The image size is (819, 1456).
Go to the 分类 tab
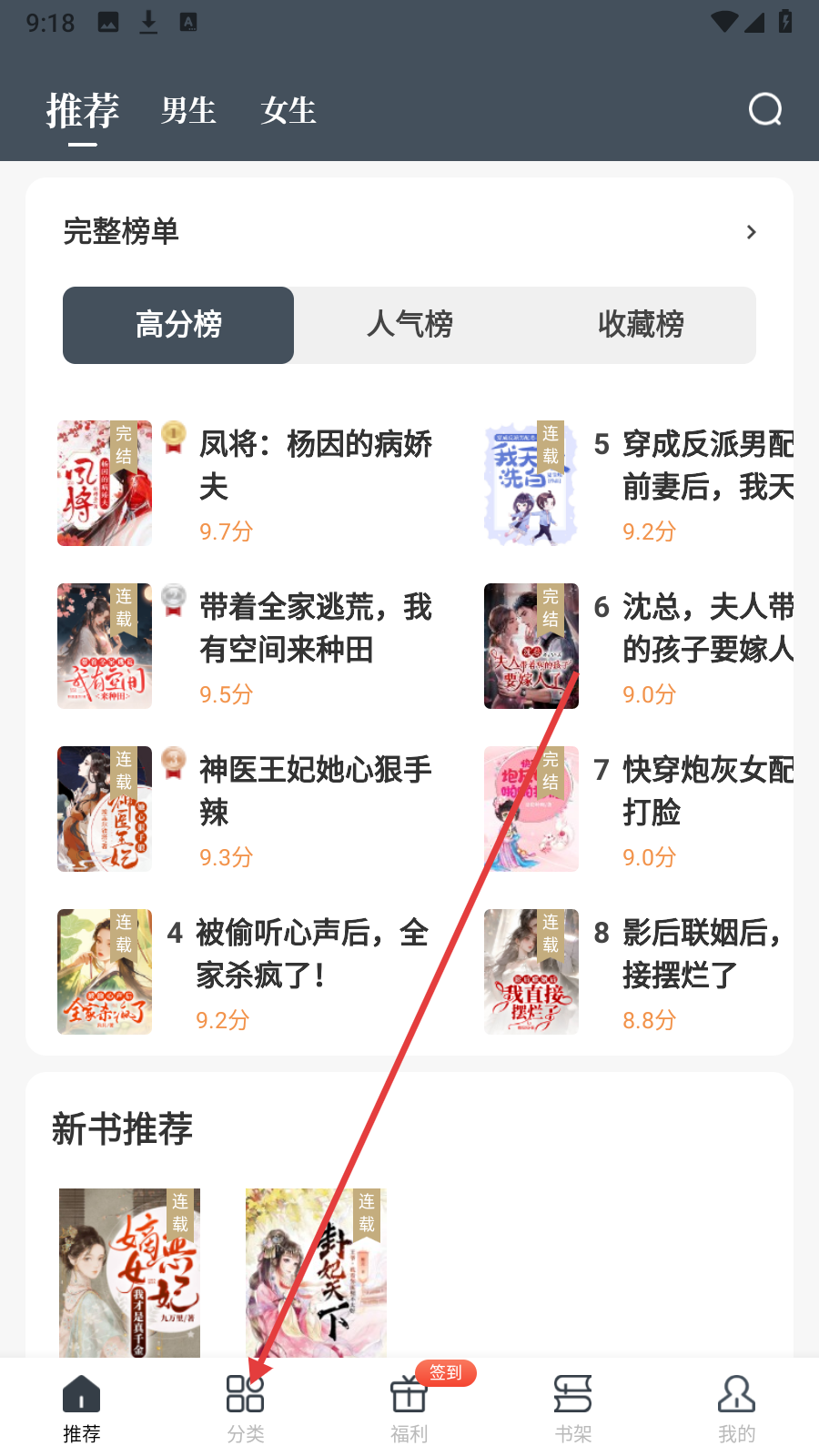pyautogui.click(x=246, y=1408)
